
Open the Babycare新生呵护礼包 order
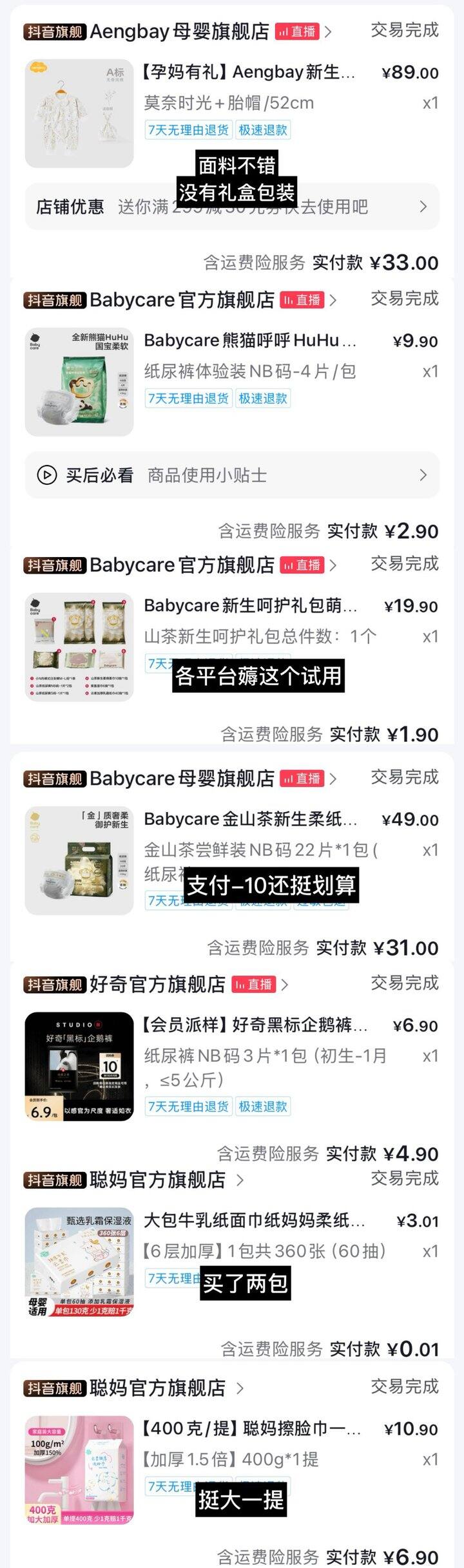click(x=250, y=606)
